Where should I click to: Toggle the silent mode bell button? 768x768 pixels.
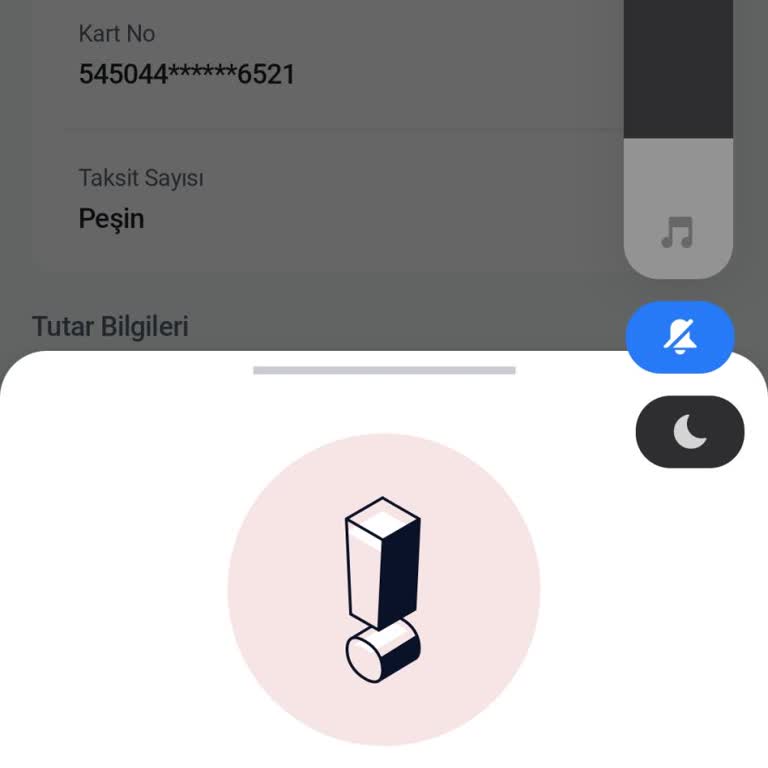click(680, 337)
